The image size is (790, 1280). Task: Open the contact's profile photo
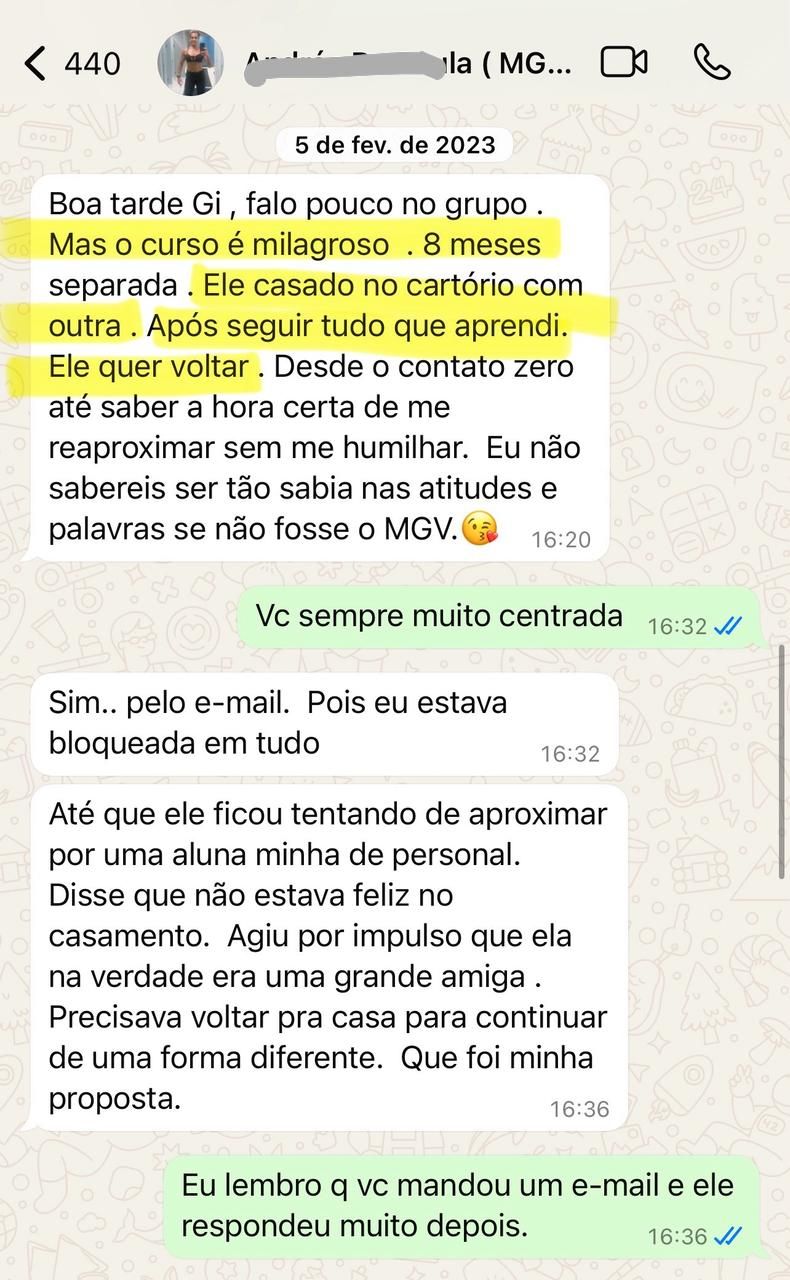coord(190,62)
